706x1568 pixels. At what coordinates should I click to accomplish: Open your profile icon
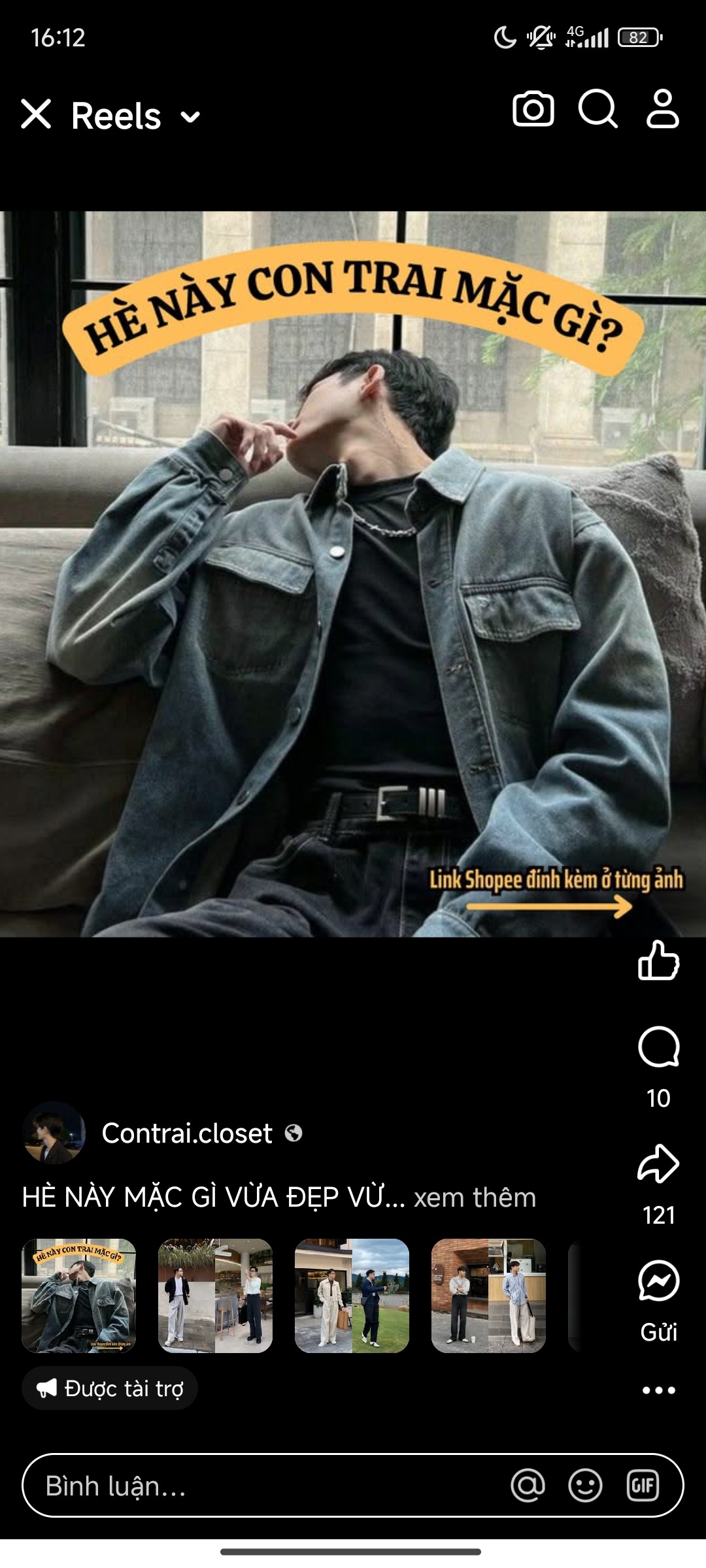coord(663,108)
